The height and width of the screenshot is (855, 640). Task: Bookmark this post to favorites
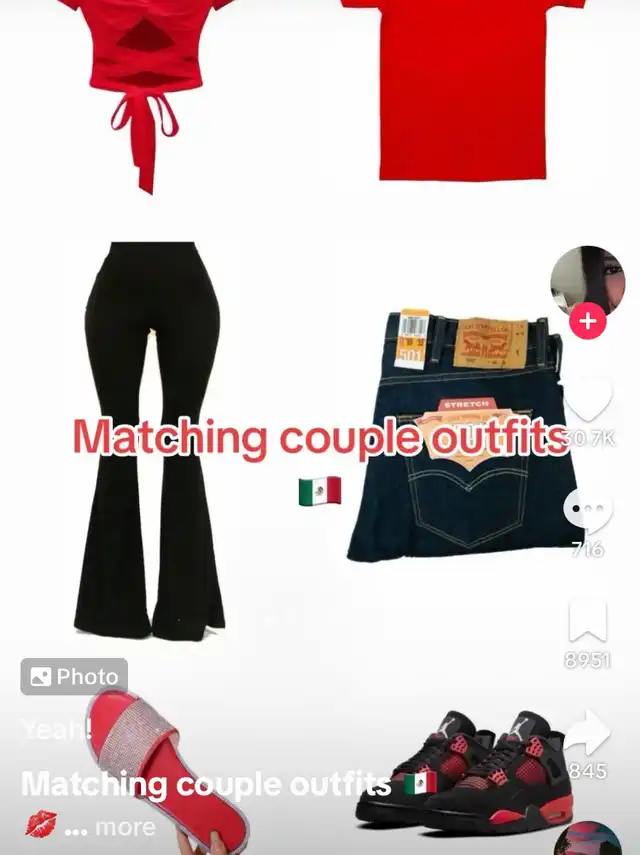(x=588, y=621)
